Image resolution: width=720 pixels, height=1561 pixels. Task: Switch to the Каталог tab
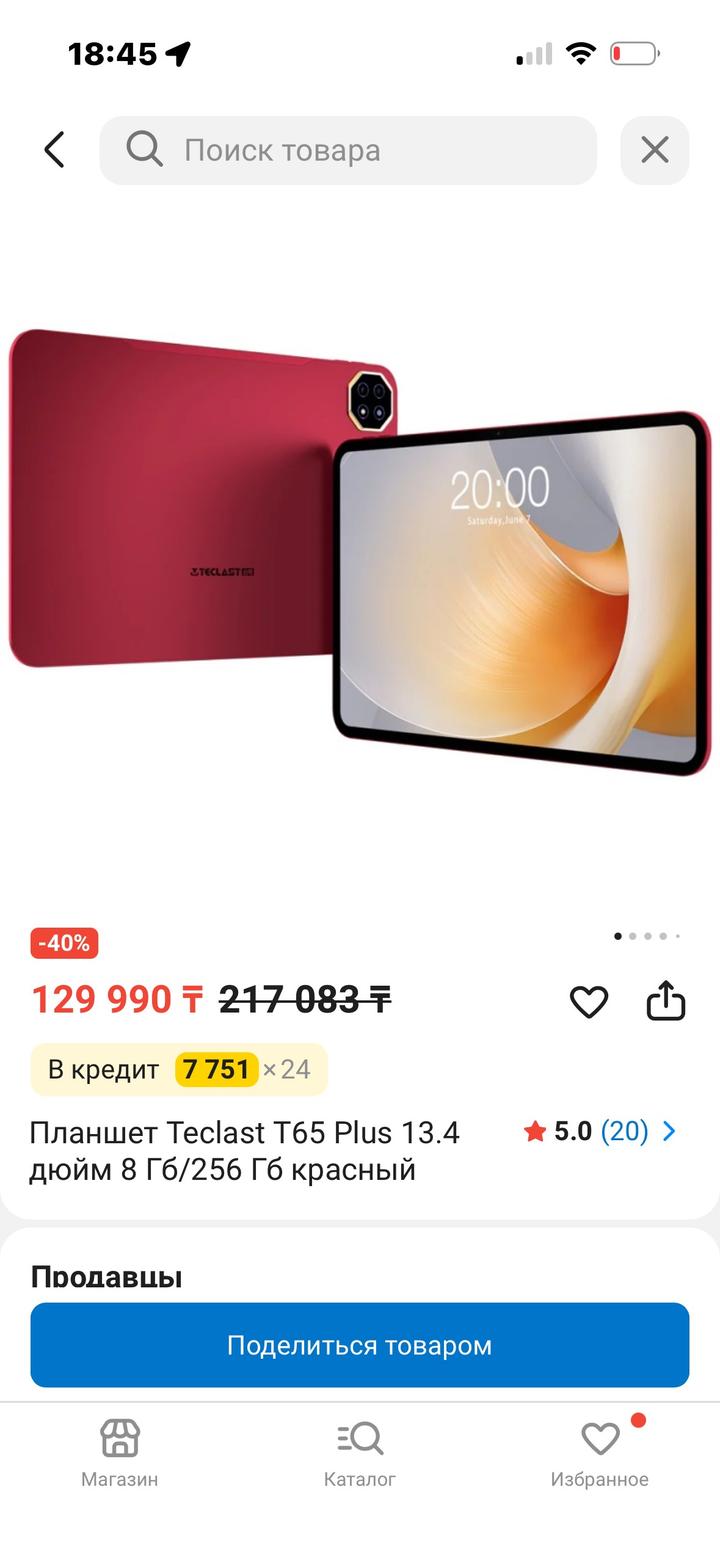tap(359, 1452)
